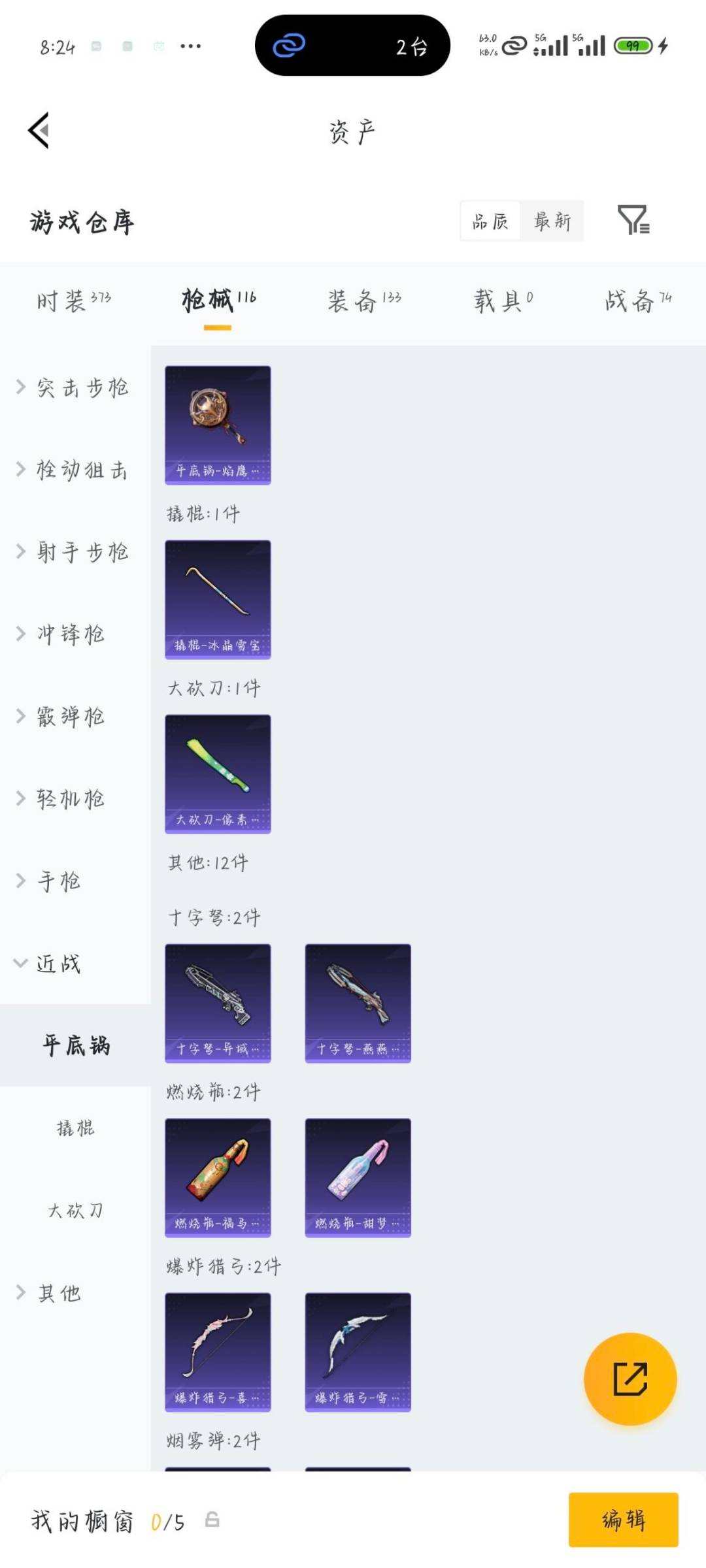706x1568 pixels.
Task: Select the 撬棍-冰晶雪宝 crowbar icon
Action: pyautogui.click(x=218, y=598)
